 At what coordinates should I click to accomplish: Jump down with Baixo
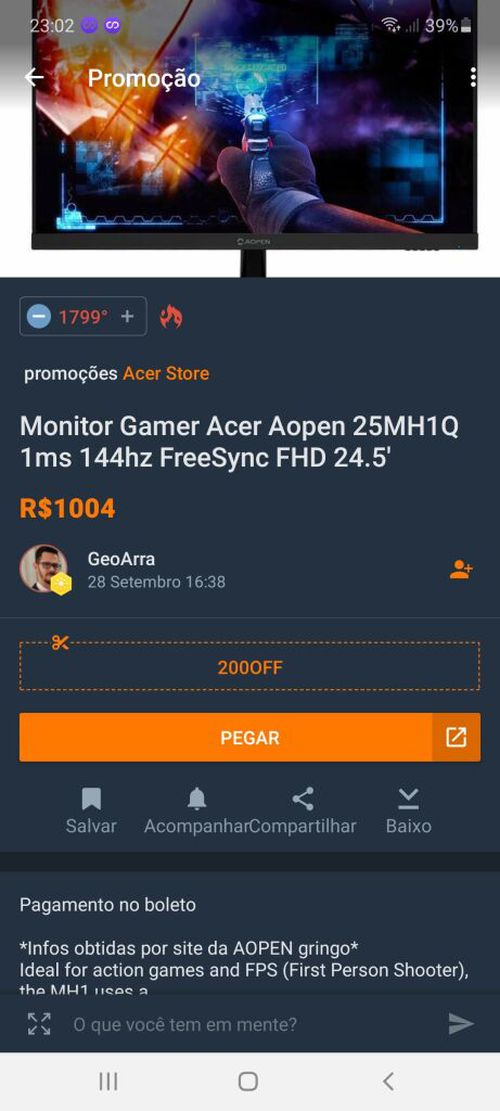408,810
